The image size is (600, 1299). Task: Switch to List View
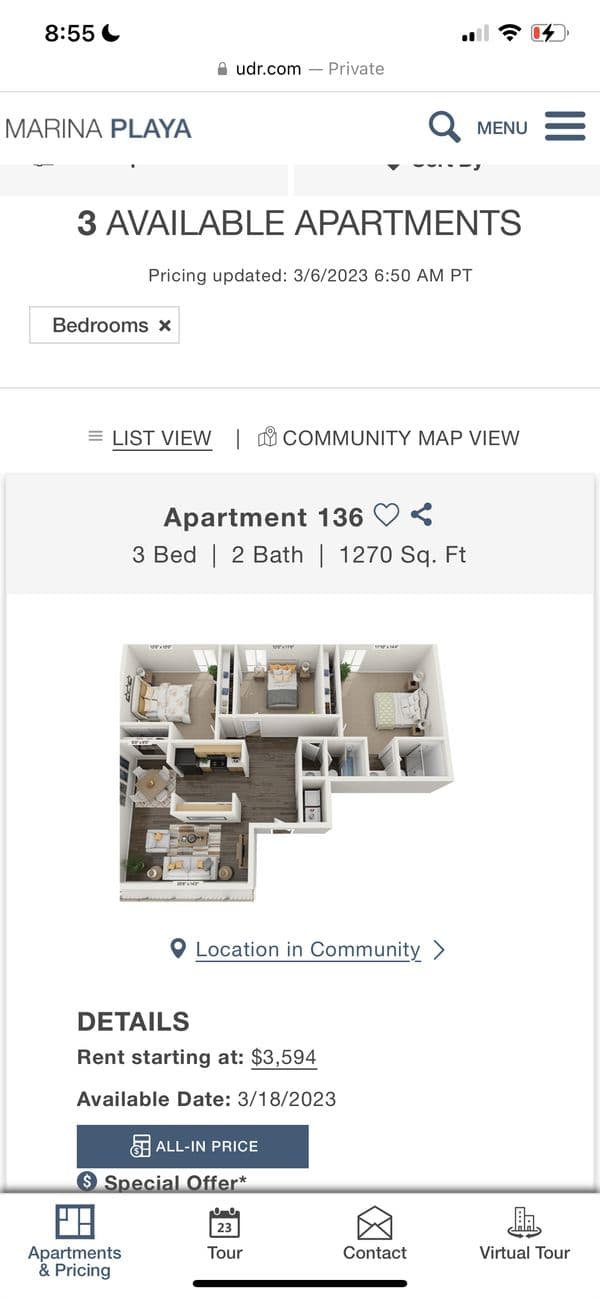point(161,438)
